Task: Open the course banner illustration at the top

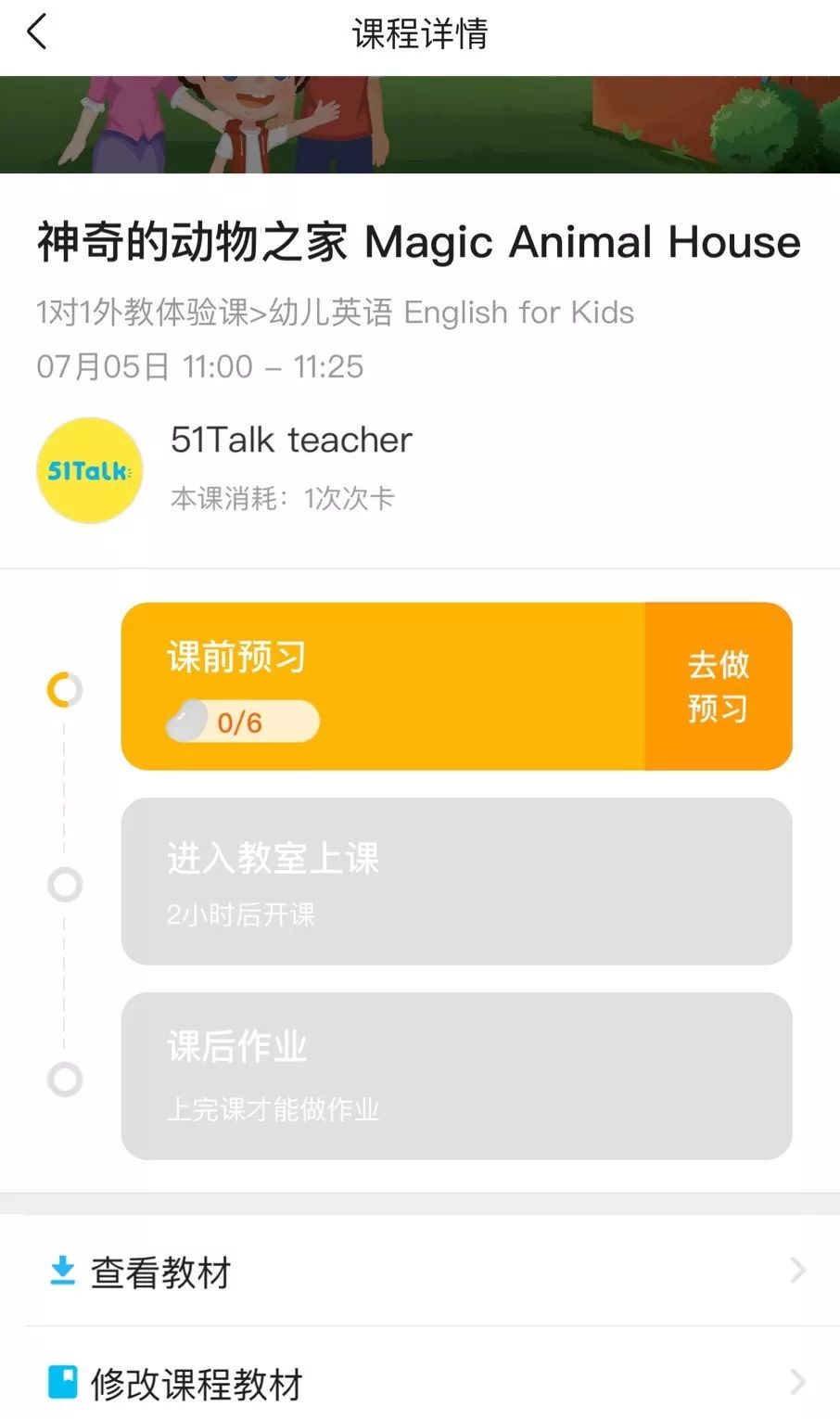Action: pos(420,121)
